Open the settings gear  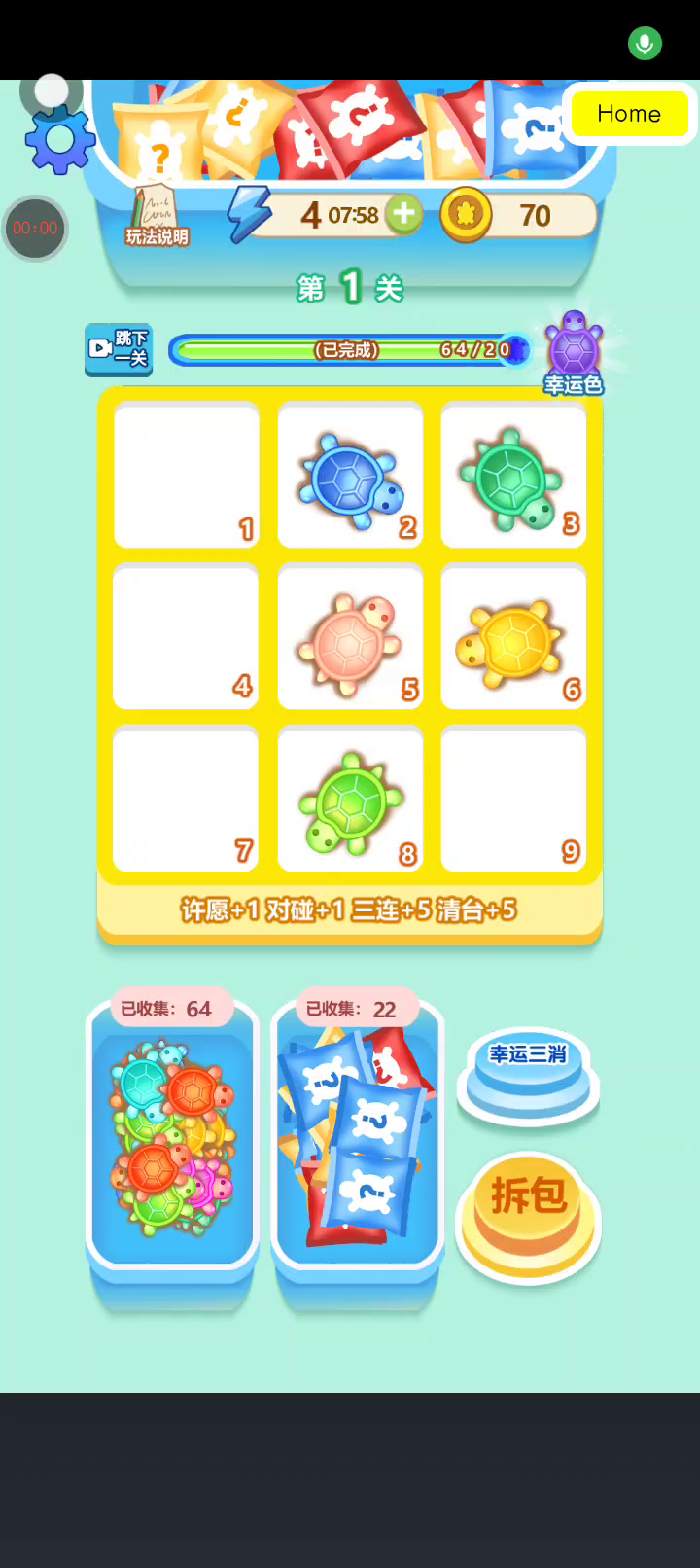point(59,139)
